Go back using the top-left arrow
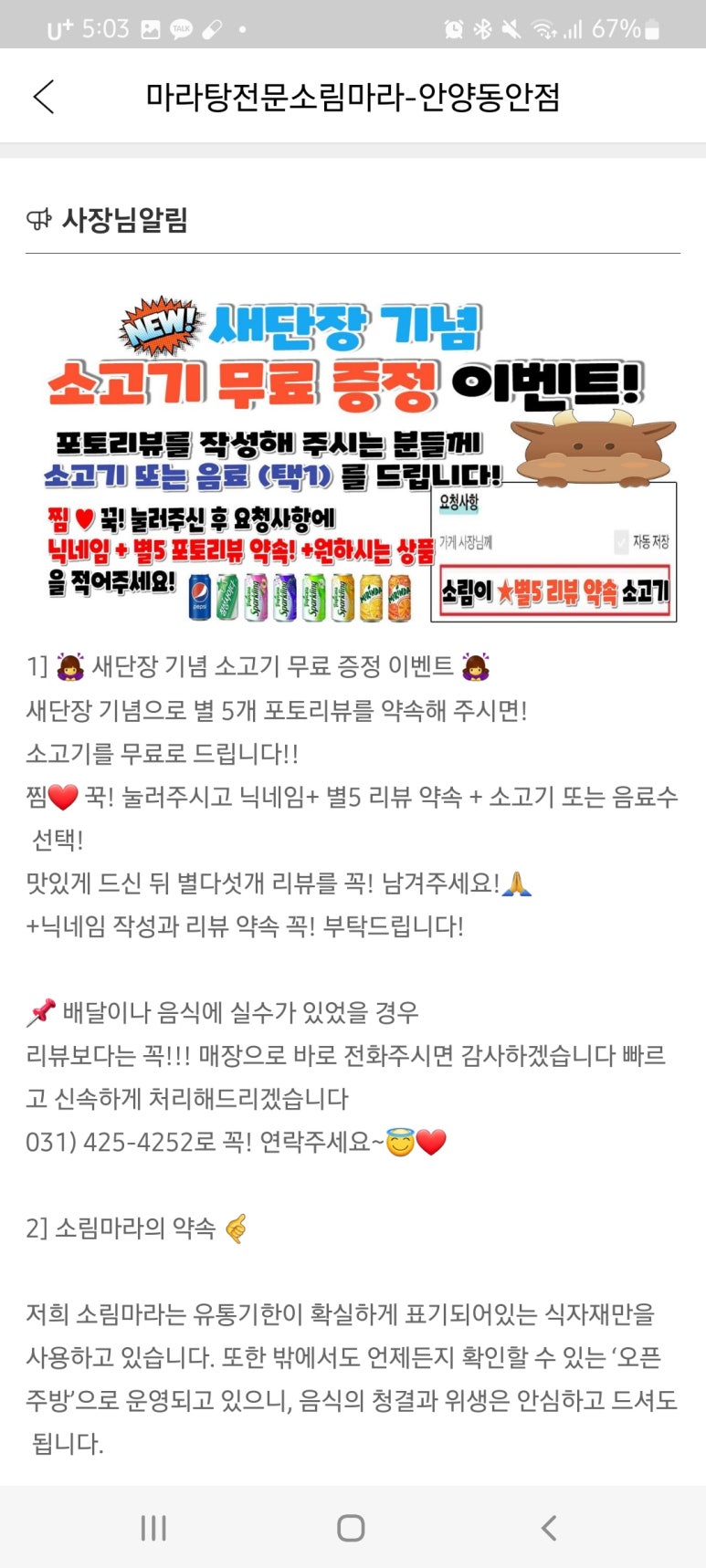The height and width of the screenshot is (1568, 706). click(x=44, y=97)
